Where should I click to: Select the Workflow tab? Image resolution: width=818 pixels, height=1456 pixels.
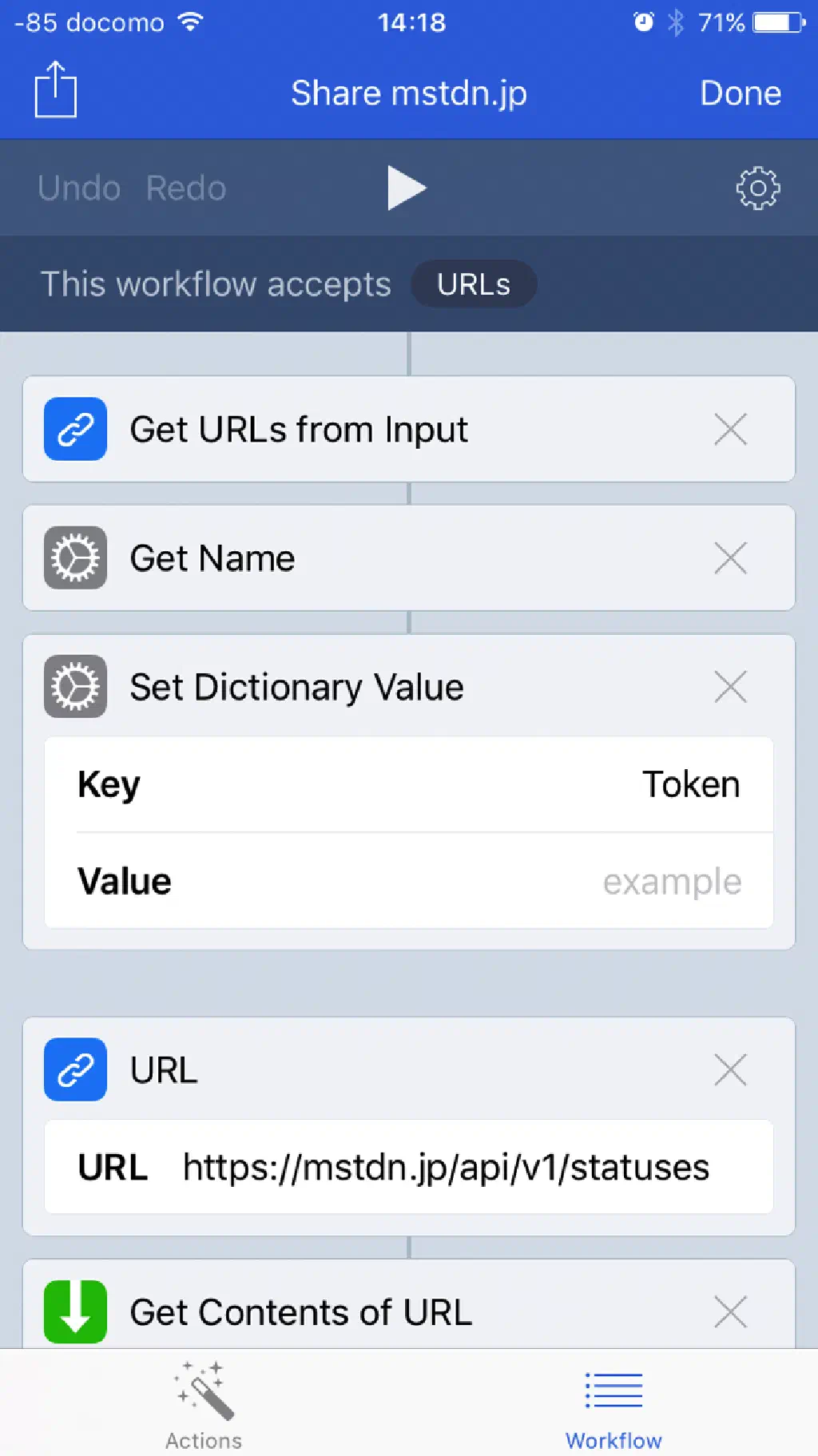613,1407
